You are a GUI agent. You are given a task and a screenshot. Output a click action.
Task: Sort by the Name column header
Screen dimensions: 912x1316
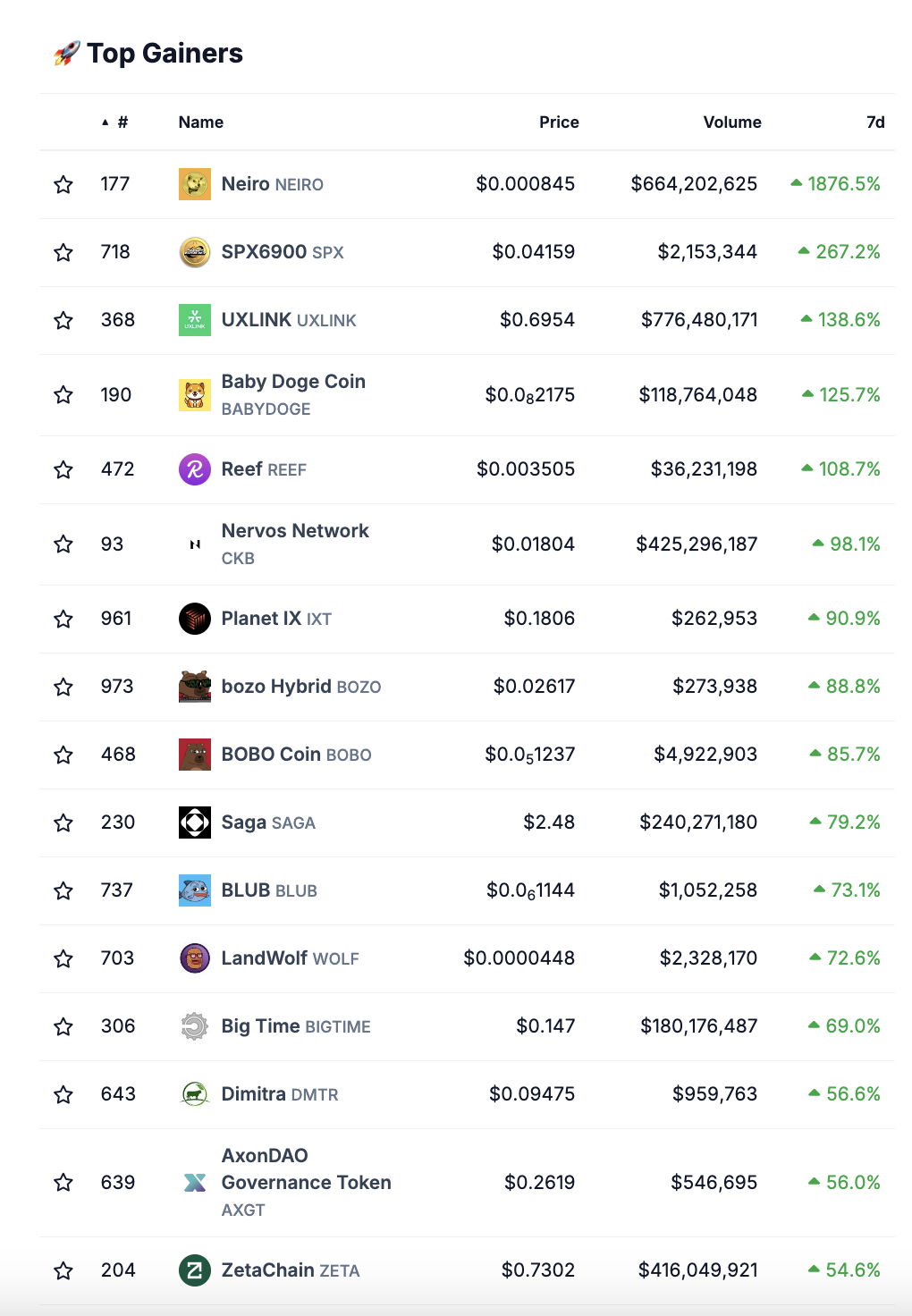(x=200, y=122)
